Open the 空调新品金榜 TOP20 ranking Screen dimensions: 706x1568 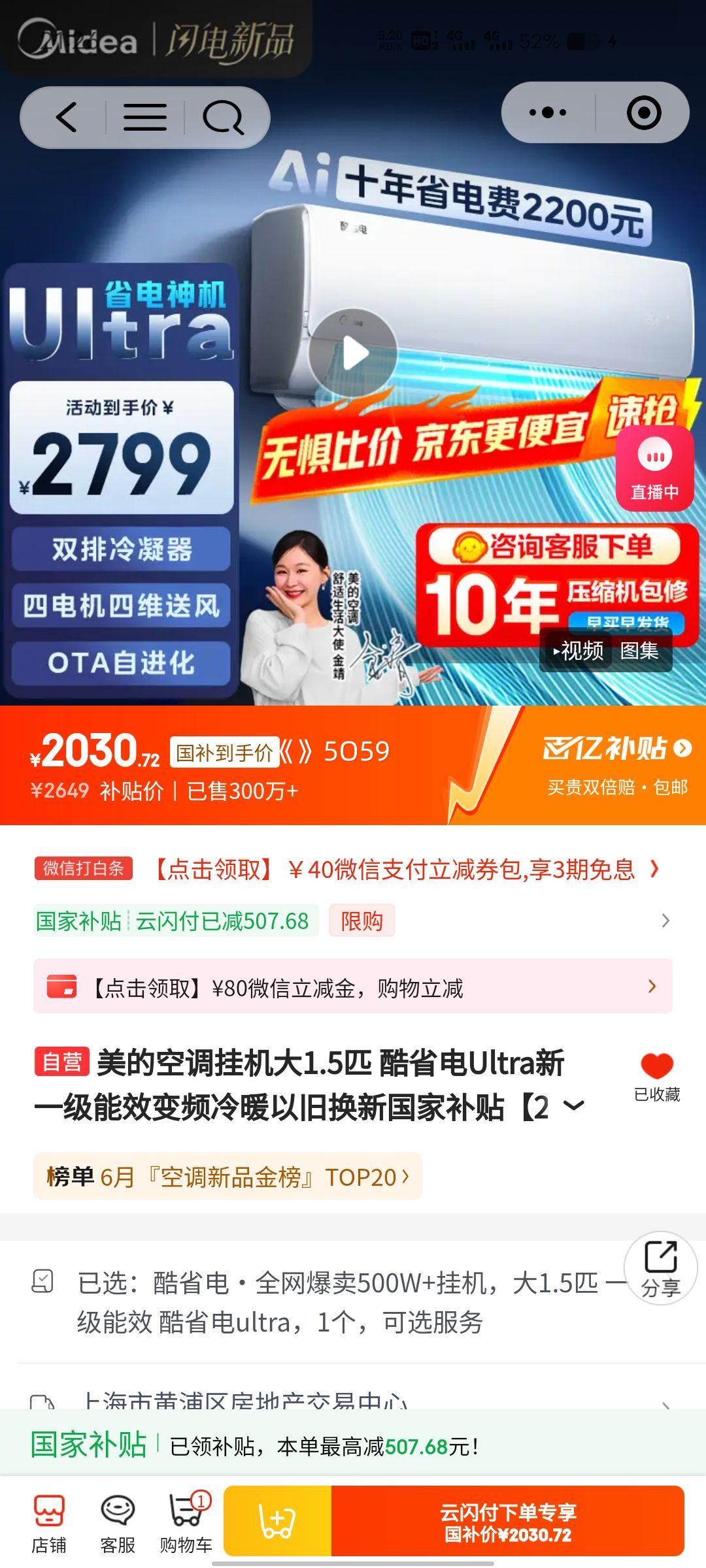(227, 1177)
